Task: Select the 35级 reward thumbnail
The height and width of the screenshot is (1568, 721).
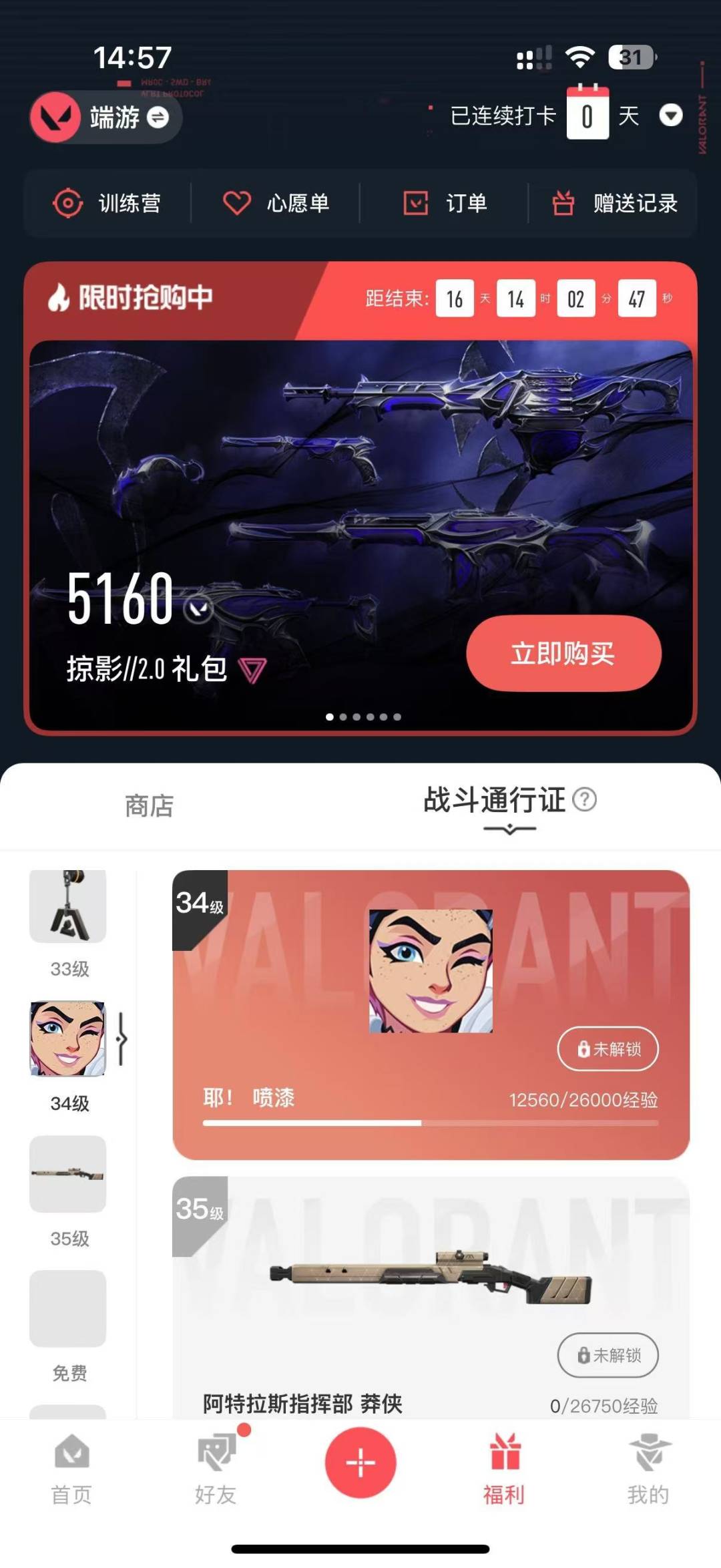Action: click(68, 1174)
